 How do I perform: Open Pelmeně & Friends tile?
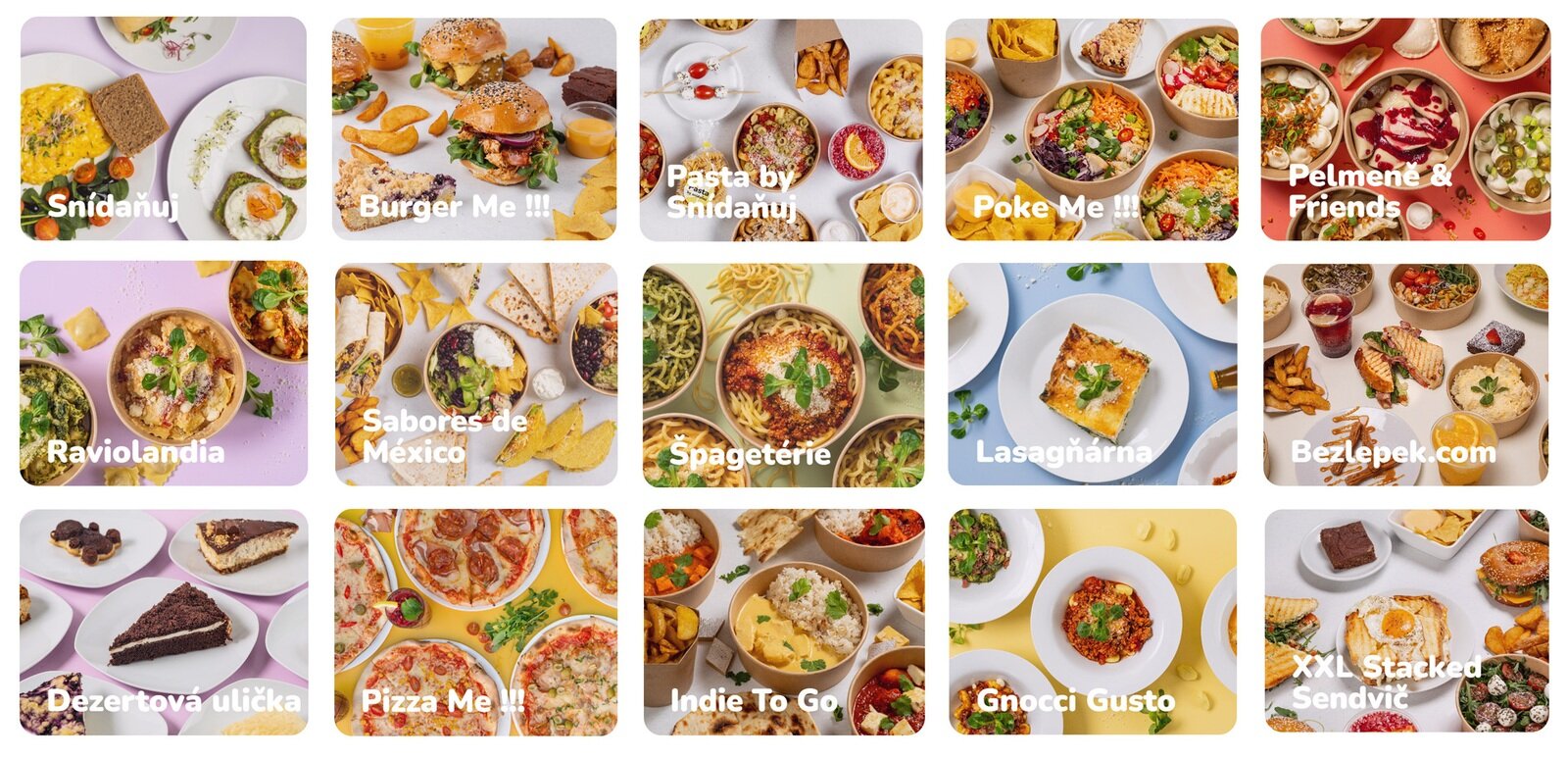1405,128
